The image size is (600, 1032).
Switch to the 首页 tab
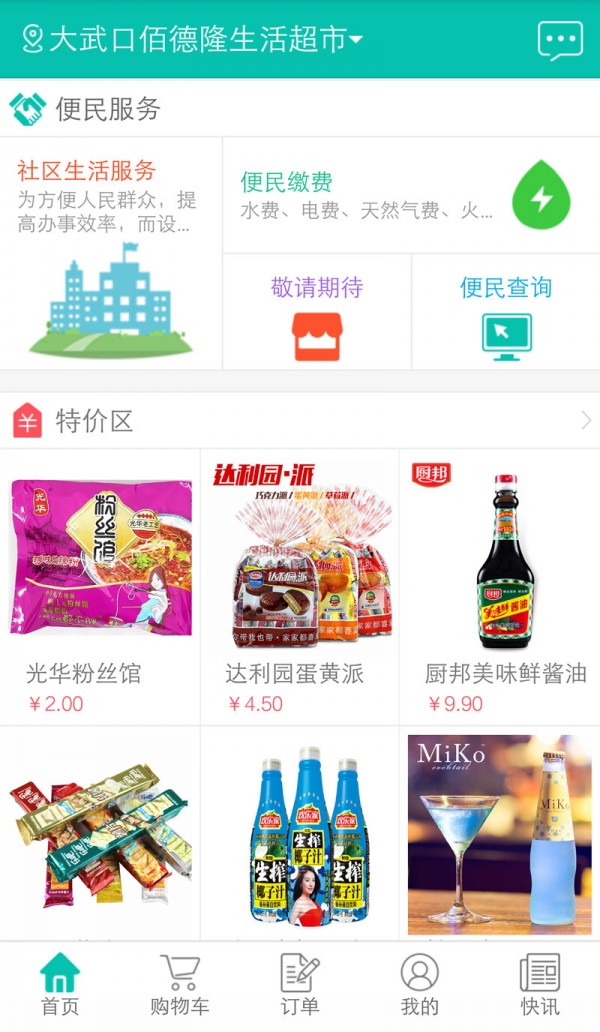point(60,985)
